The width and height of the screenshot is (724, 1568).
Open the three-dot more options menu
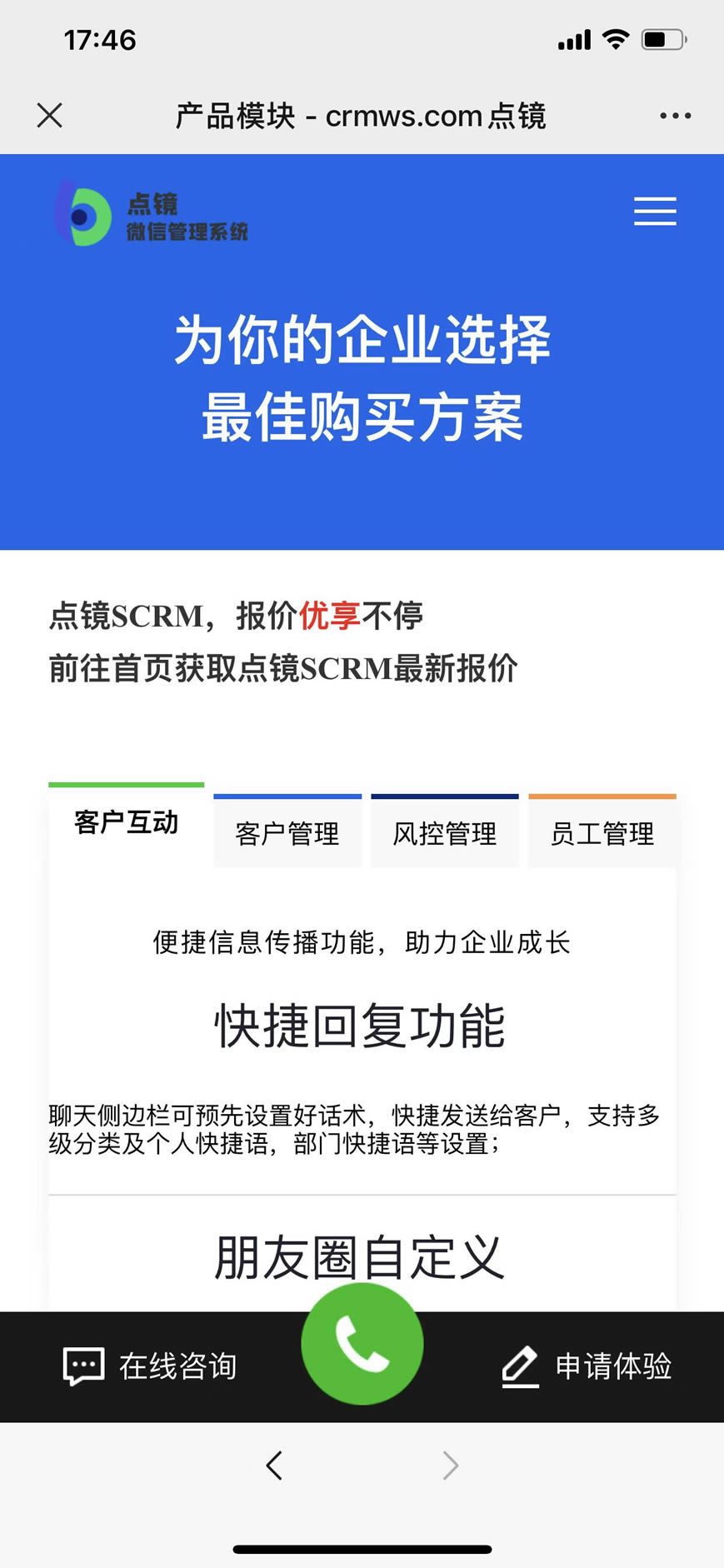[675, 116]
